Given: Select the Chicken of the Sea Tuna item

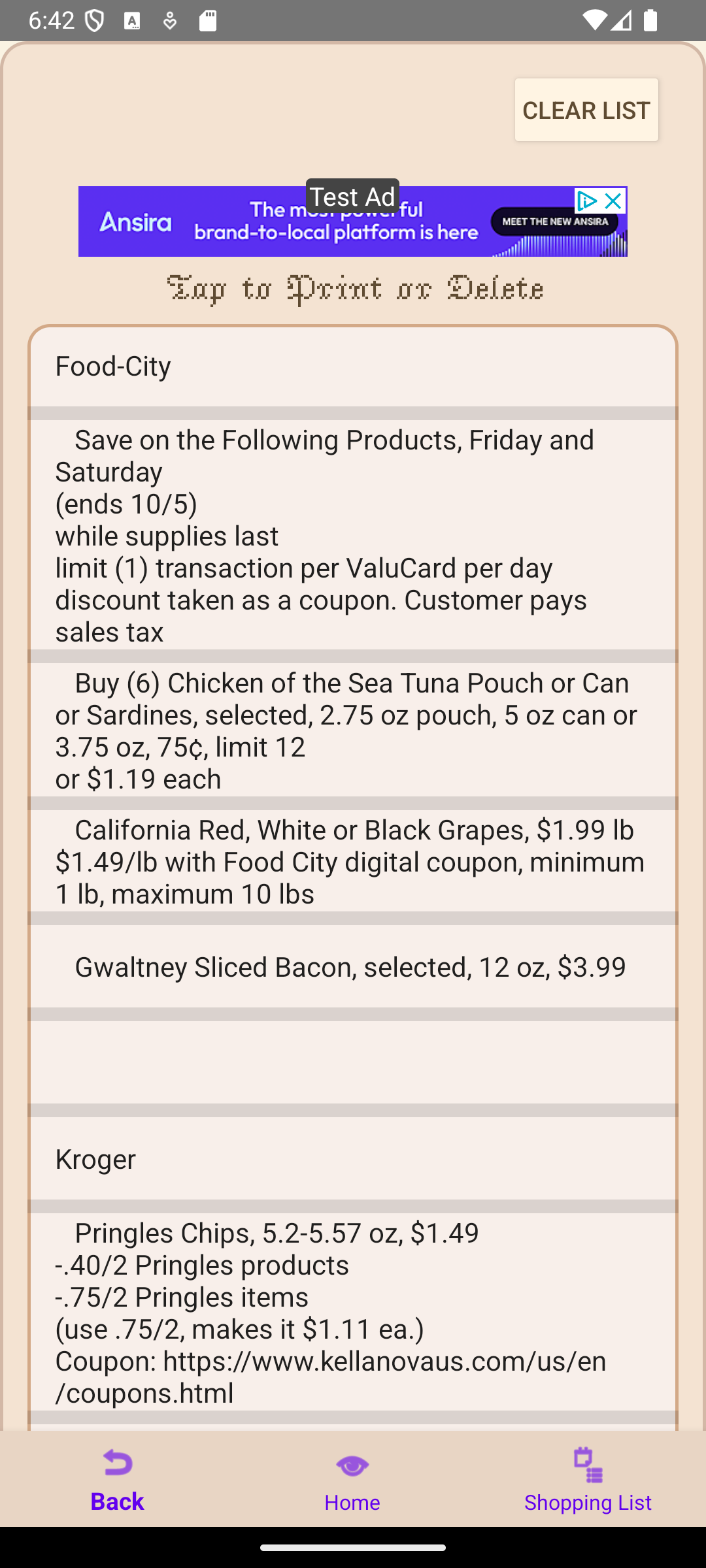Looking at the screenshot, I should [x=353, y=730].
